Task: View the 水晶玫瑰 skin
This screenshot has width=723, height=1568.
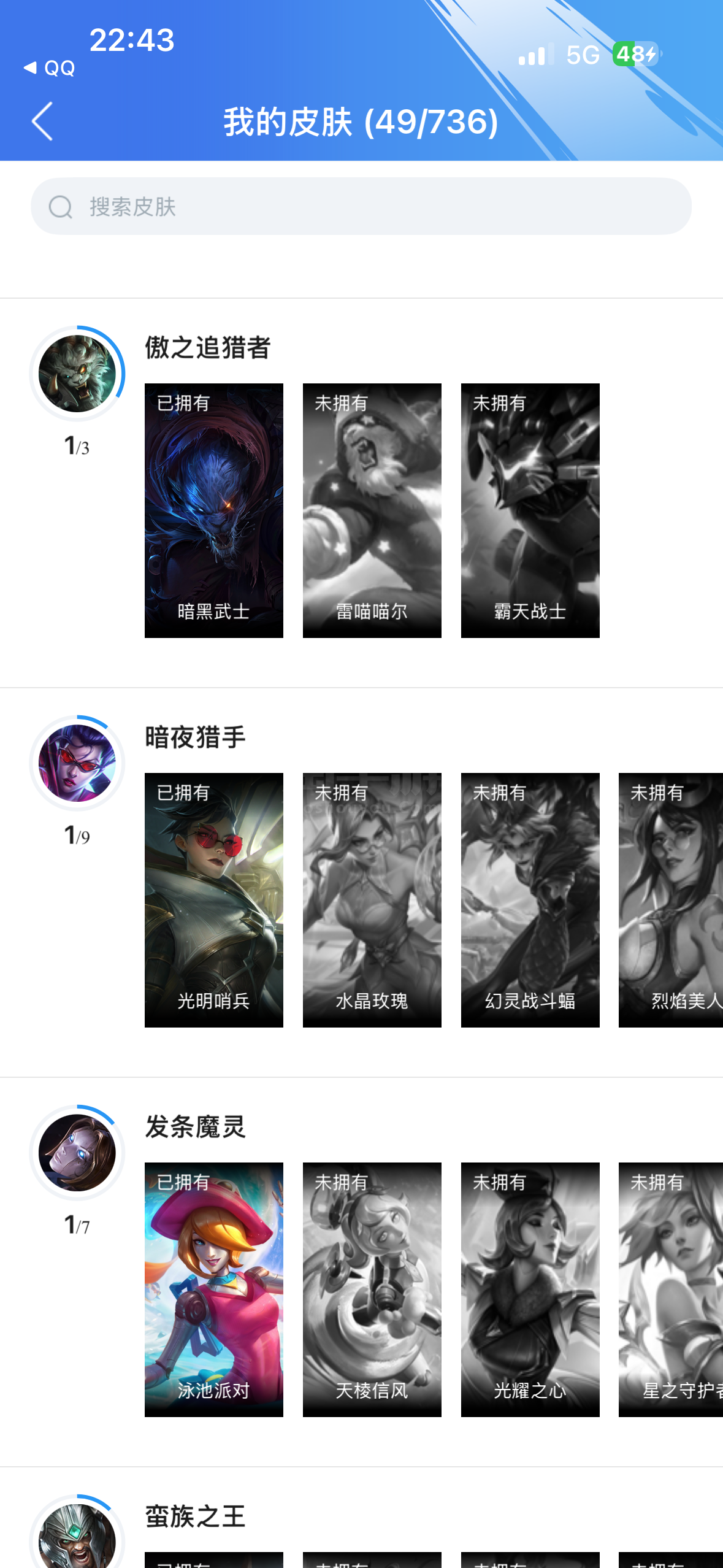Action: 372,900
